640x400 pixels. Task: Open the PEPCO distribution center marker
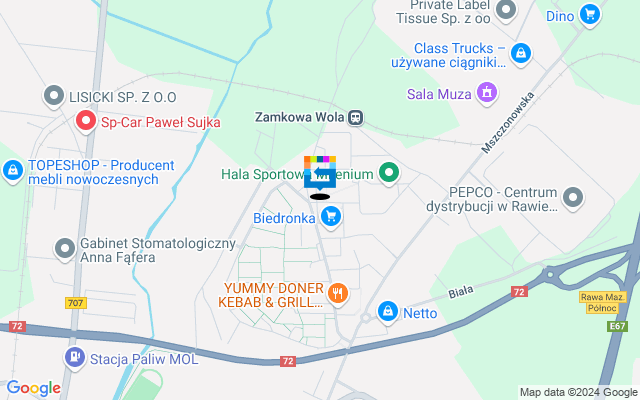click(572, 197)
